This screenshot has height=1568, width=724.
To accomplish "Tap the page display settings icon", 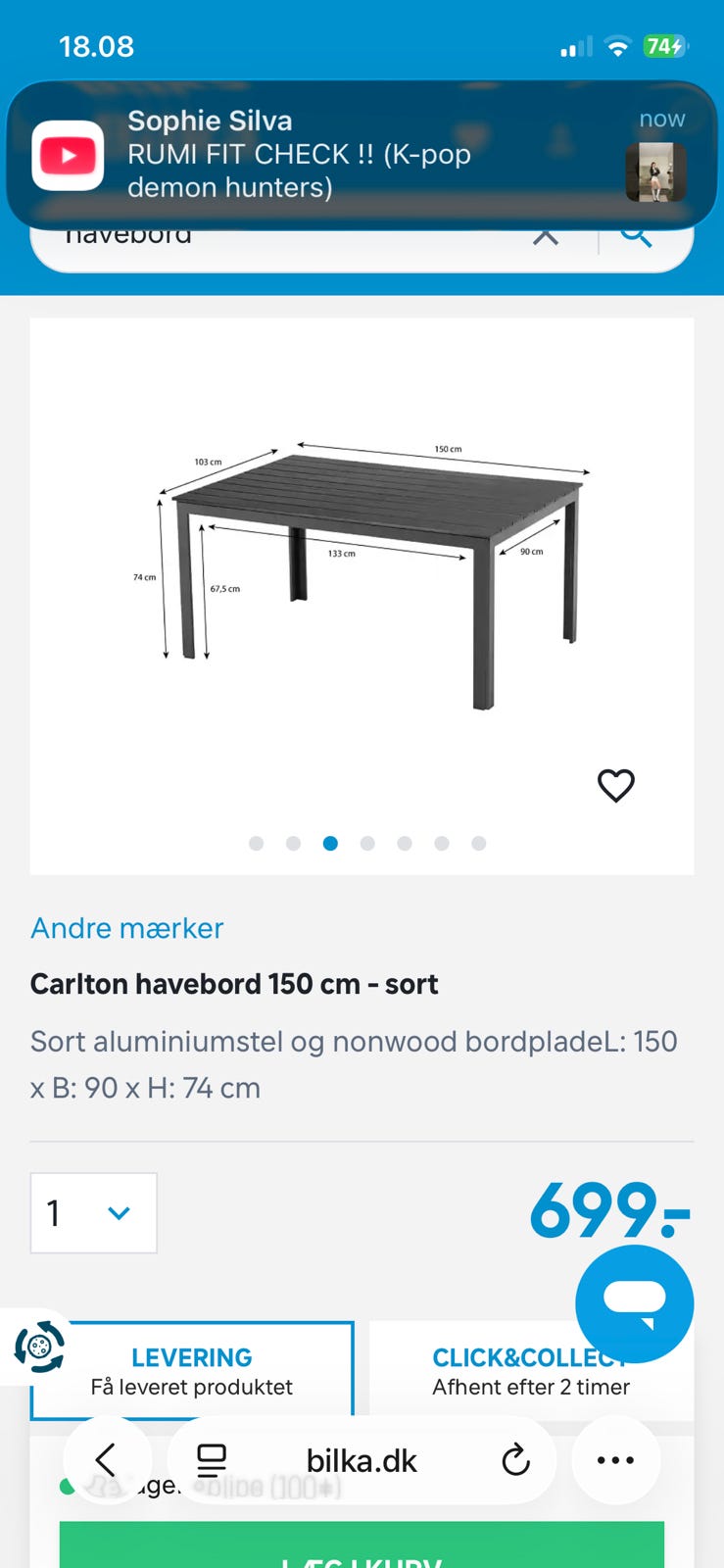I will [x=211, y=1459].
